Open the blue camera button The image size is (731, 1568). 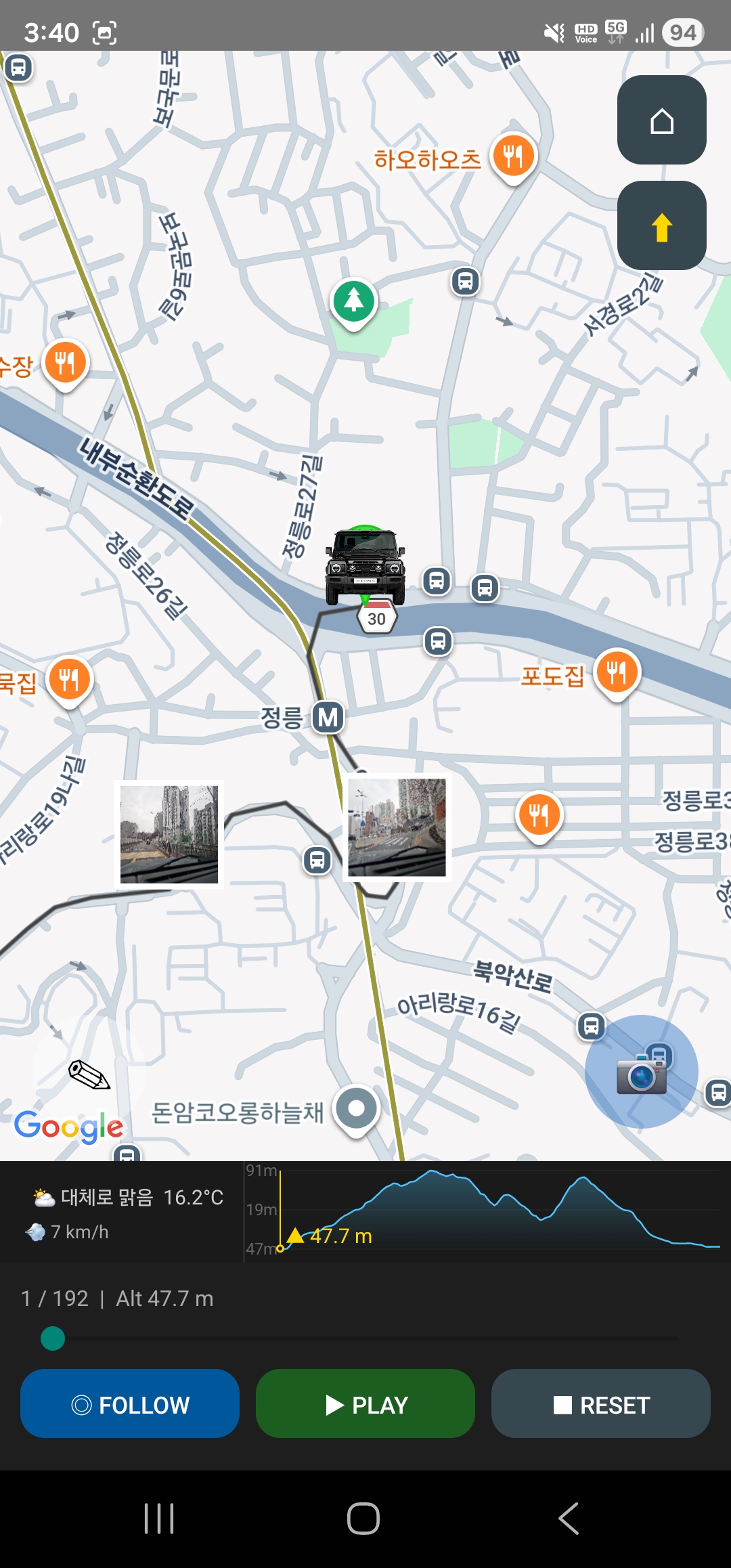click(x=641, y=1072)
